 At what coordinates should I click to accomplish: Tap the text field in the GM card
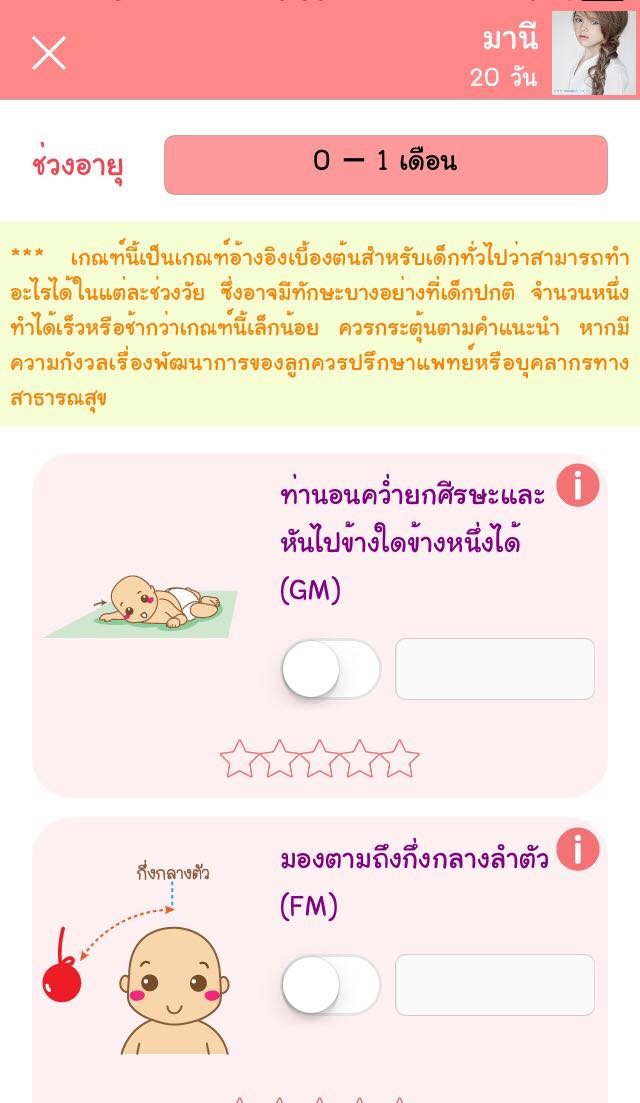494,669
